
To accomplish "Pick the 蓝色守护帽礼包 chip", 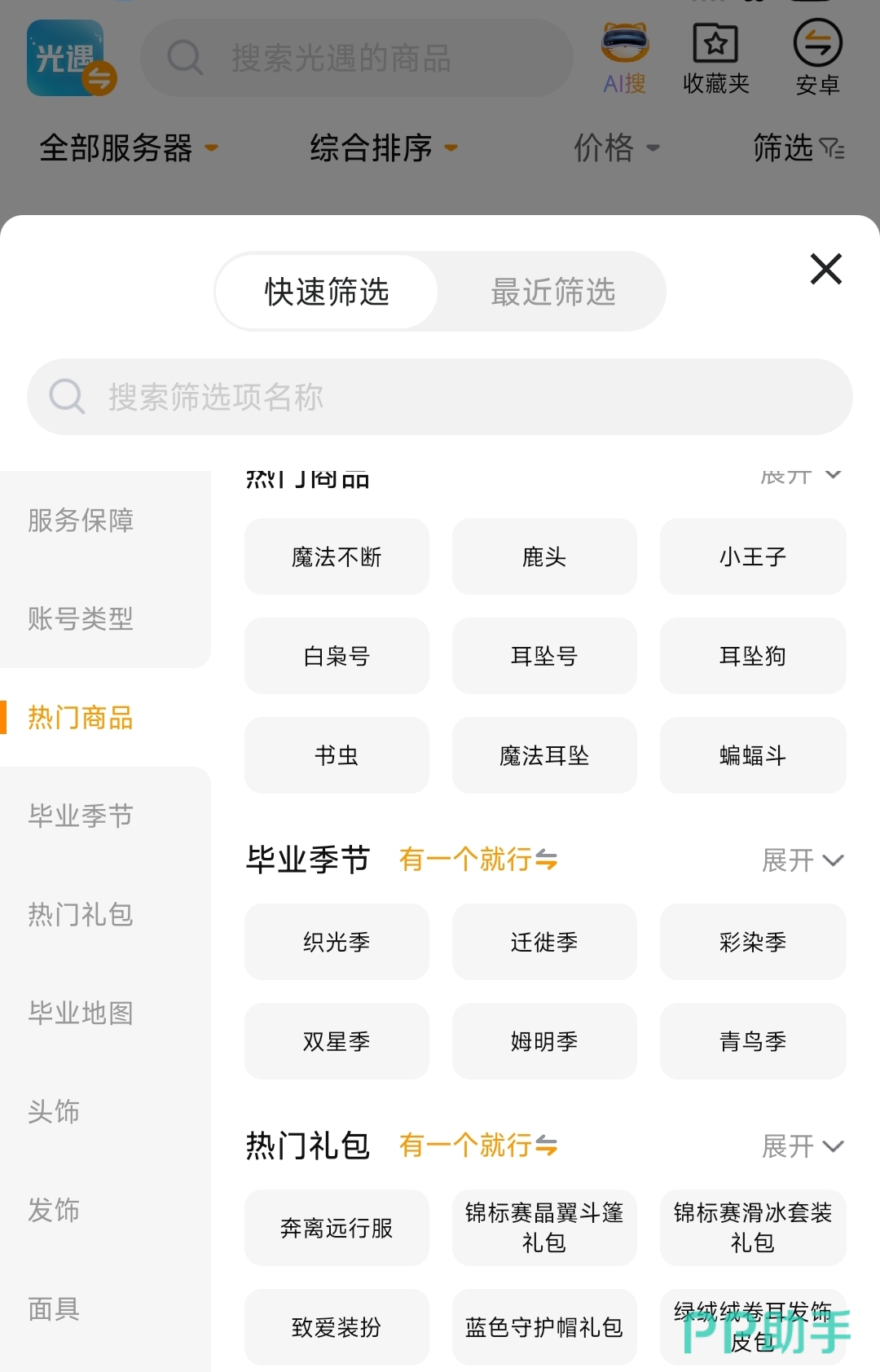I will [x=544, y=1327].
